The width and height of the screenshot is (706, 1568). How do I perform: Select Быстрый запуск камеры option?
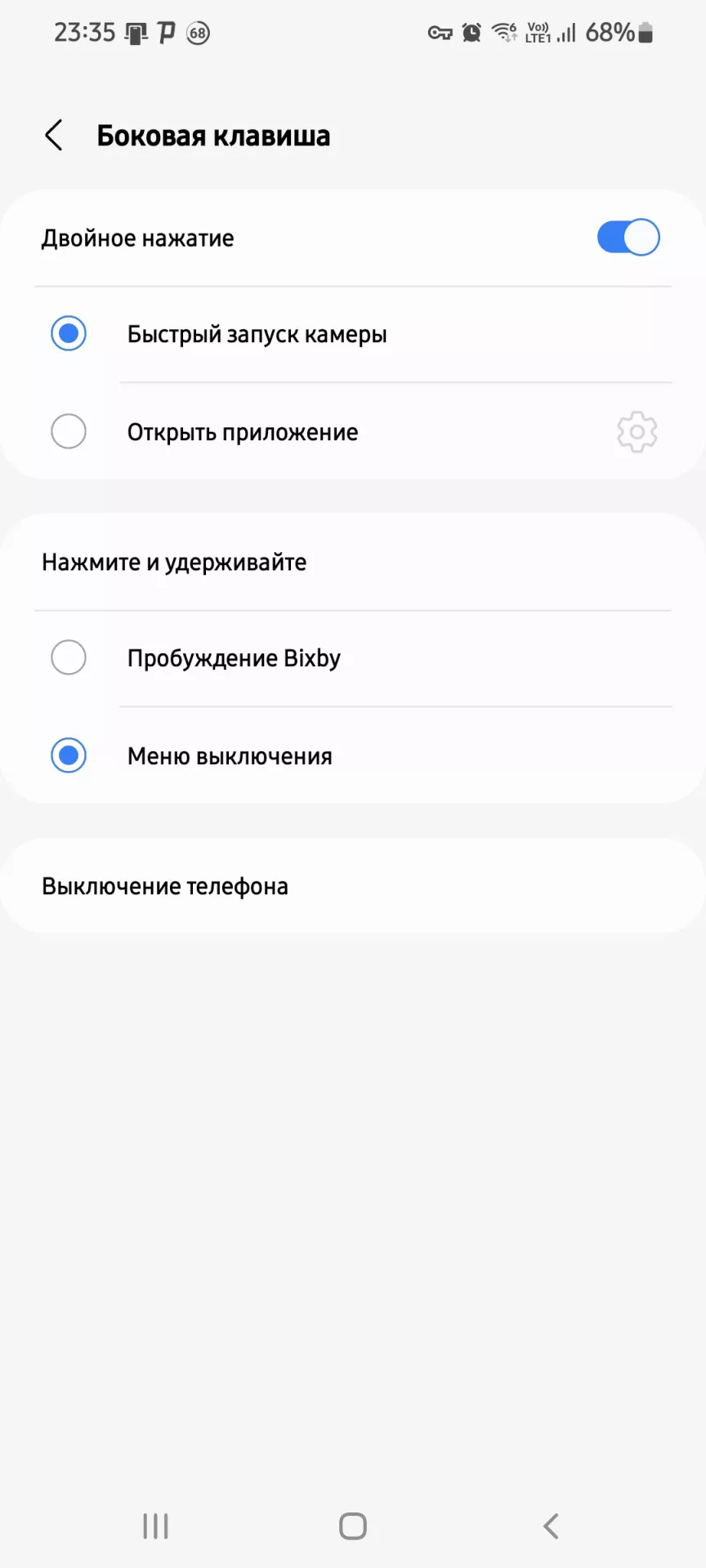[x=353, y=334]
